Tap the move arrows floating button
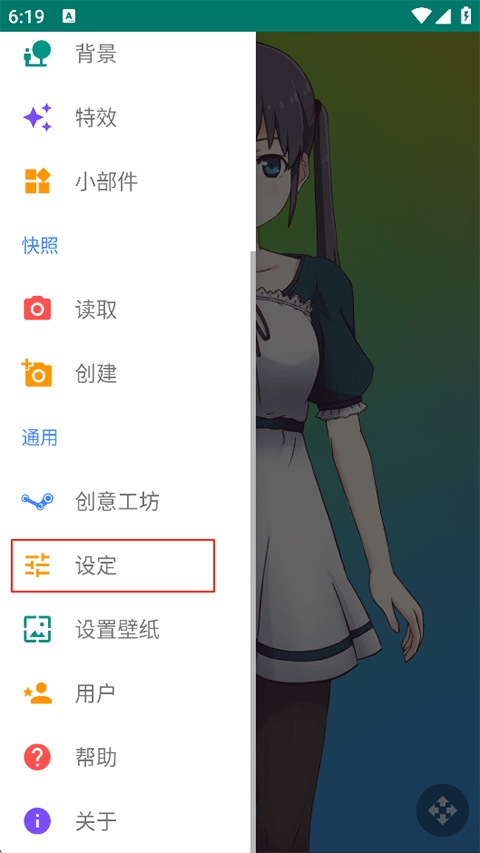 (x=442, y=811)
